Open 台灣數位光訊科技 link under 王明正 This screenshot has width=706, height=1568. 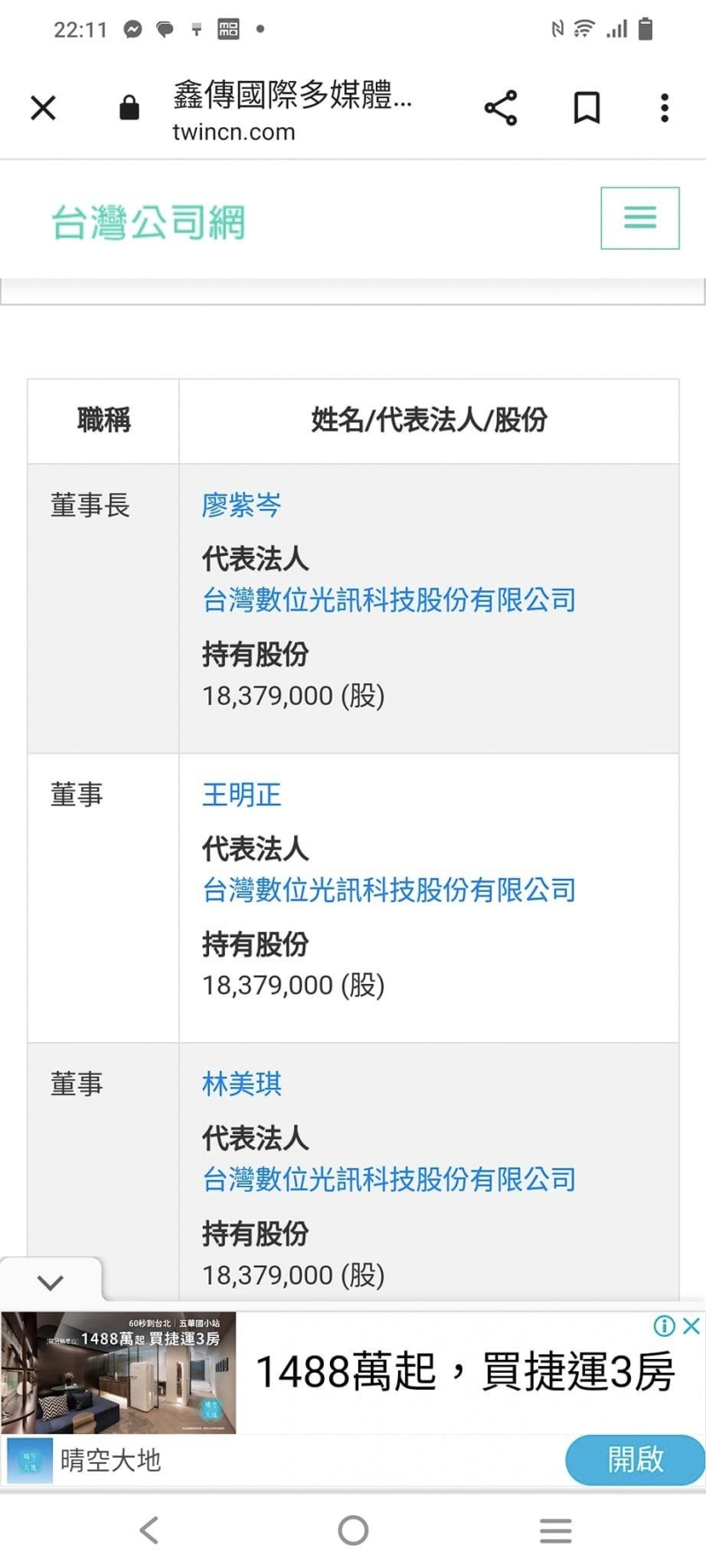[389, 889]
